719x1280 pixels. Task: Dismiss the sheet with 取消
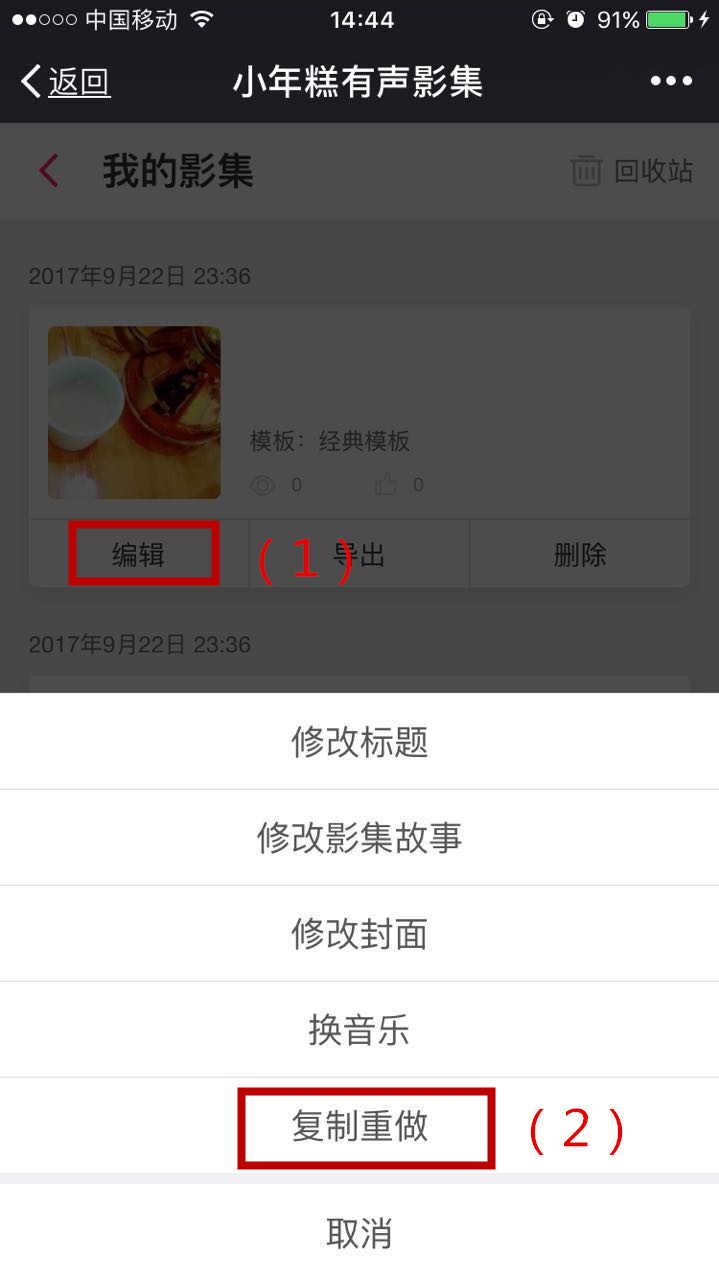pos(359,1233)
